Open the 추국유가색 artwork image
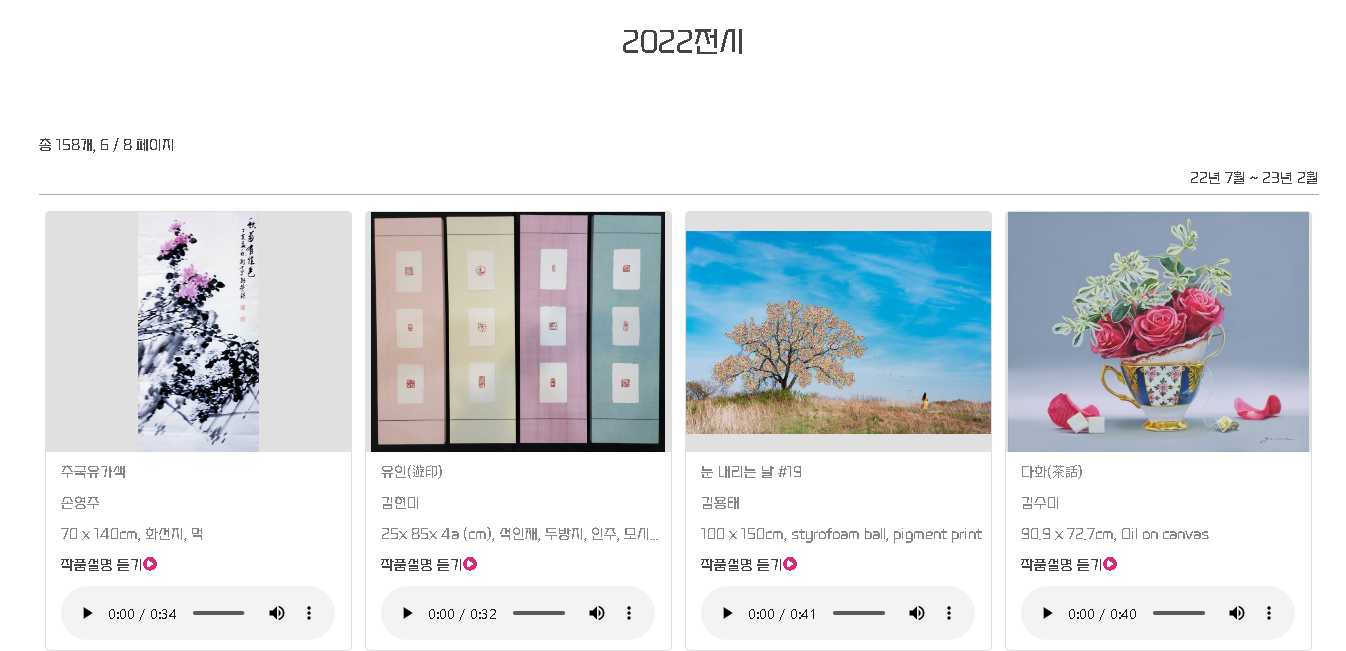This screenshot has width=1346, height=651. pos(198,332)
